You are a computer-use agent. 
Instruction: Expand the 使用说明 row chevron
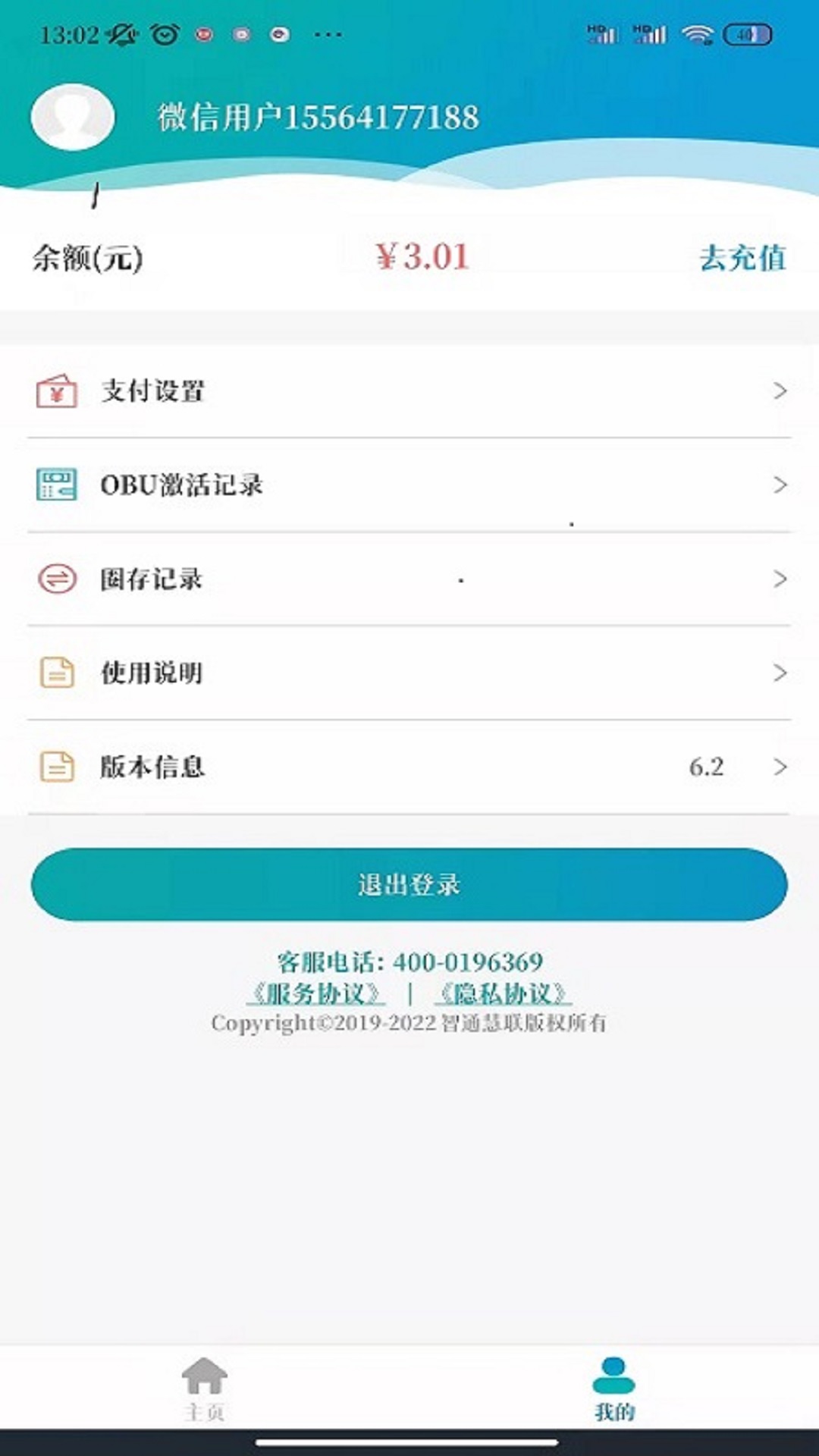point(780,671)
